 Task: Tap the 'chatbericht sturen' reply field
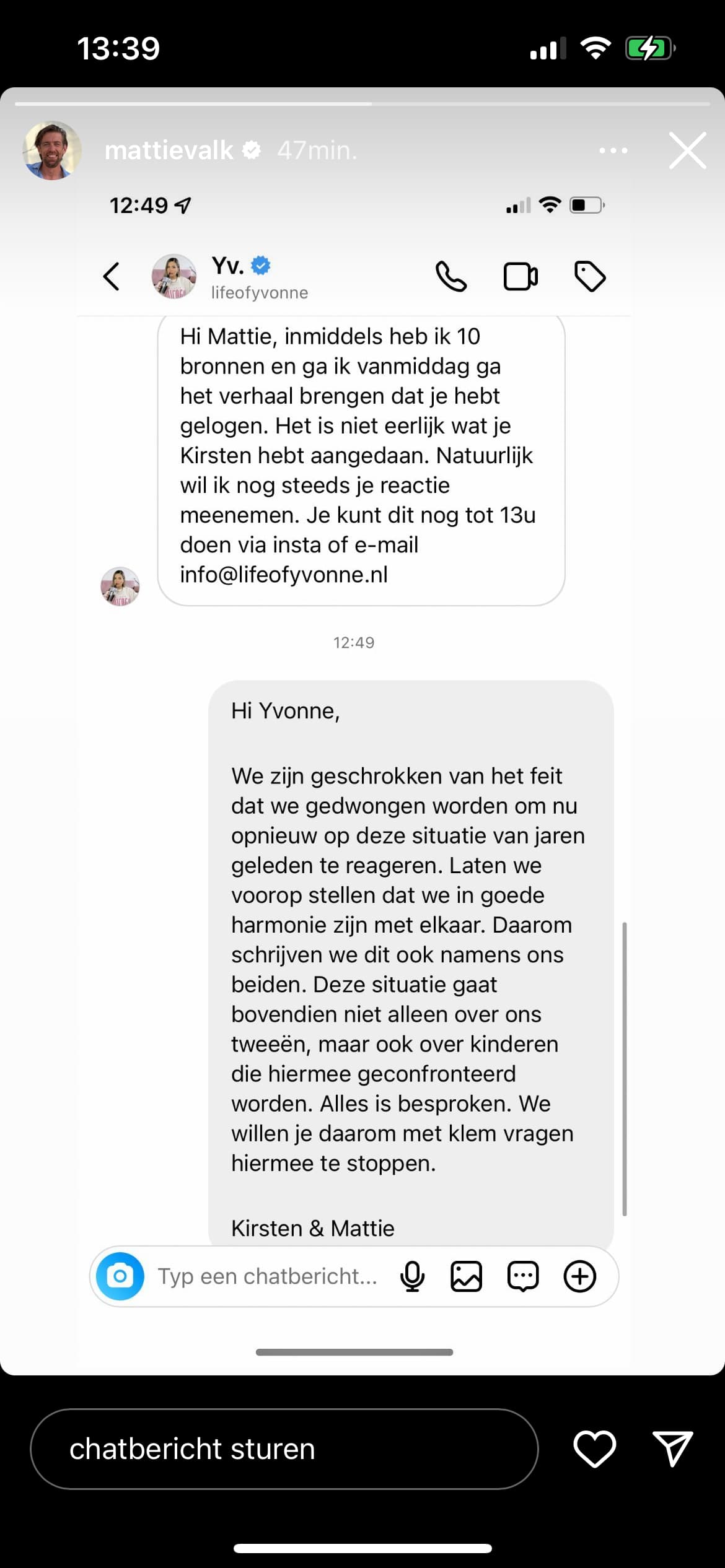point(284,1449)
